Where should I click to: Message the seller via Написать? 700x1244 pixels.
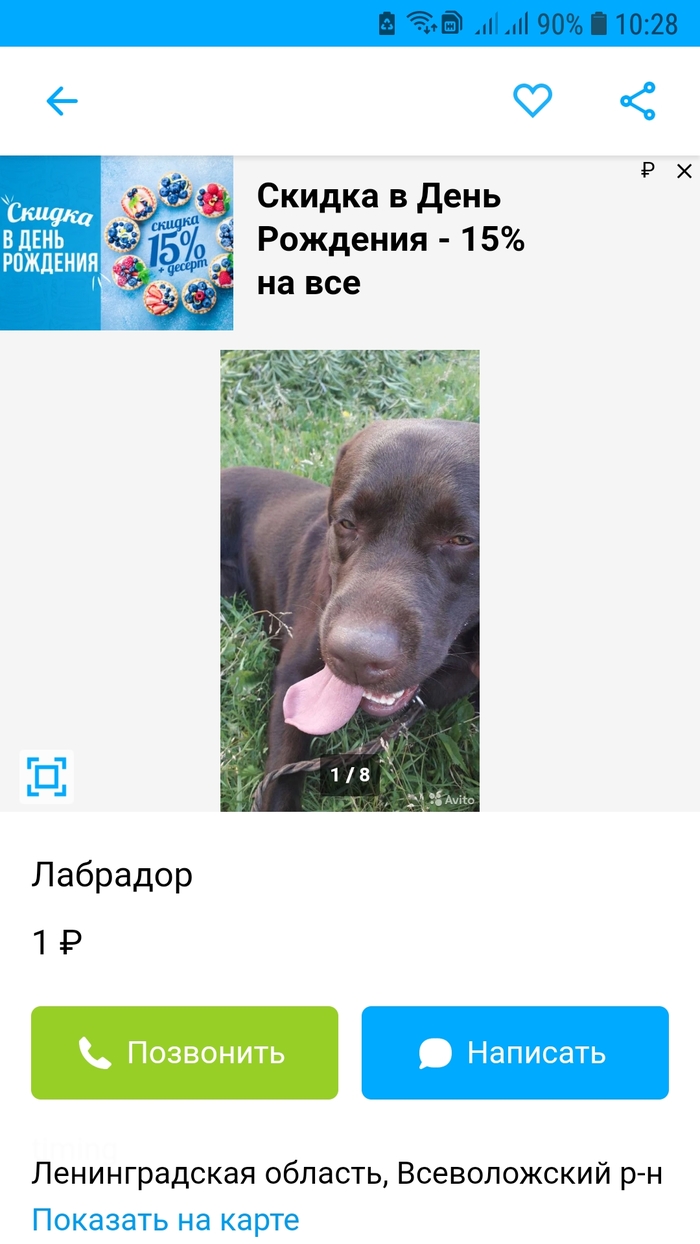514,1053
